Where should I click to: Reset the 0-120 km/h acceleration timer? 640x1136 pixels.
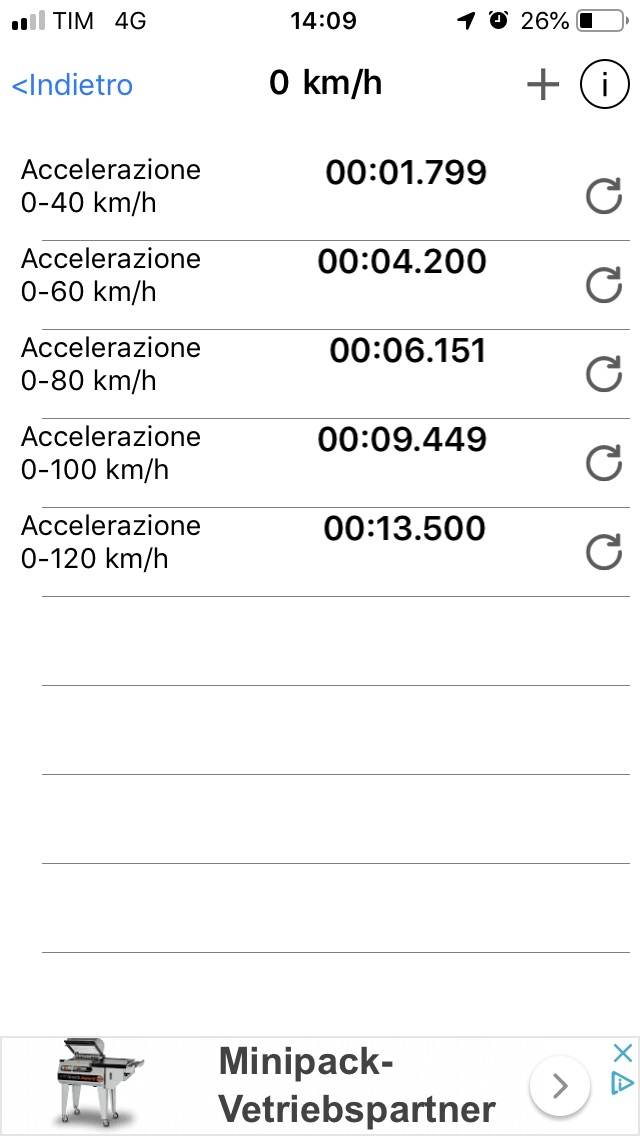(603, 552)
